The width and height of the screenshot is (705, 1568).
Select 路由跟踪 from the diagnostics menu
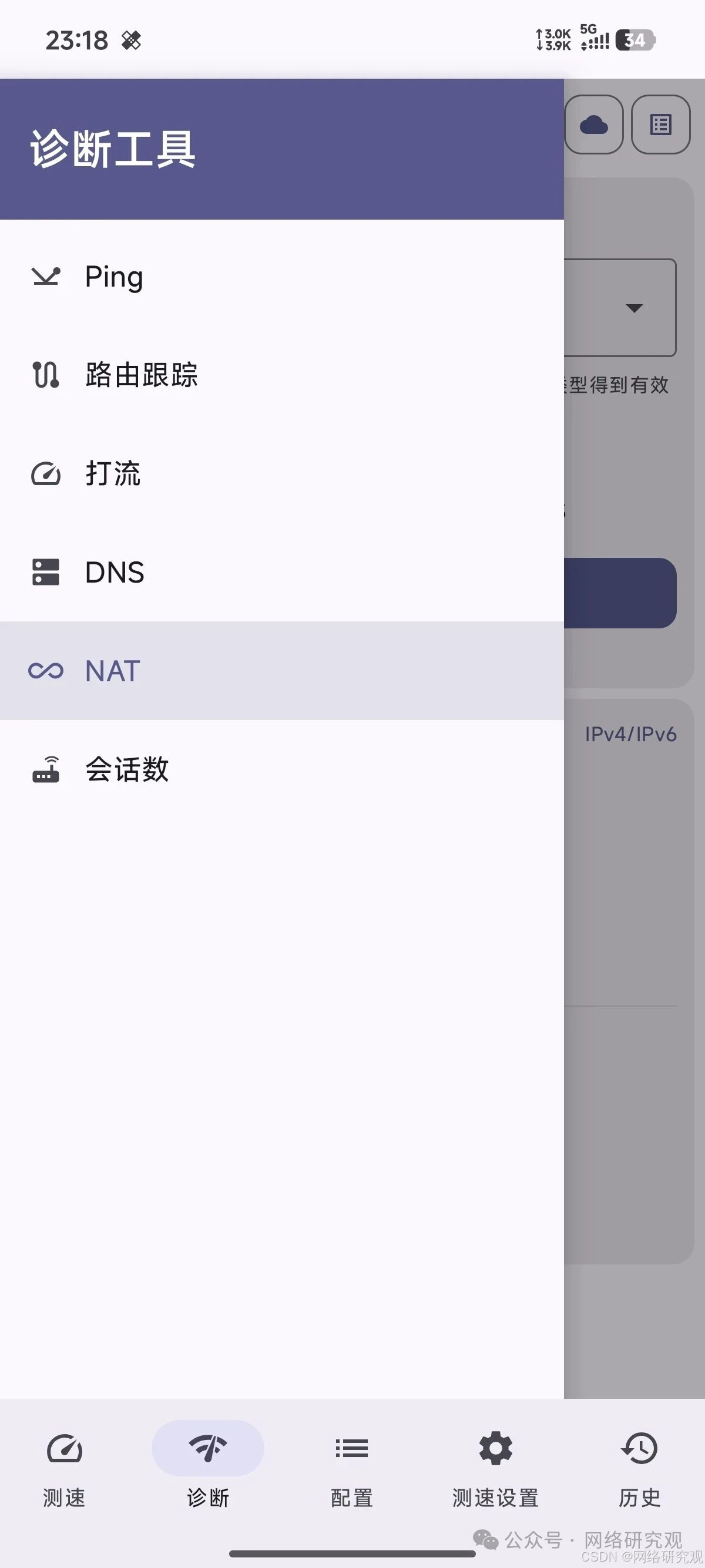point(282,375)
